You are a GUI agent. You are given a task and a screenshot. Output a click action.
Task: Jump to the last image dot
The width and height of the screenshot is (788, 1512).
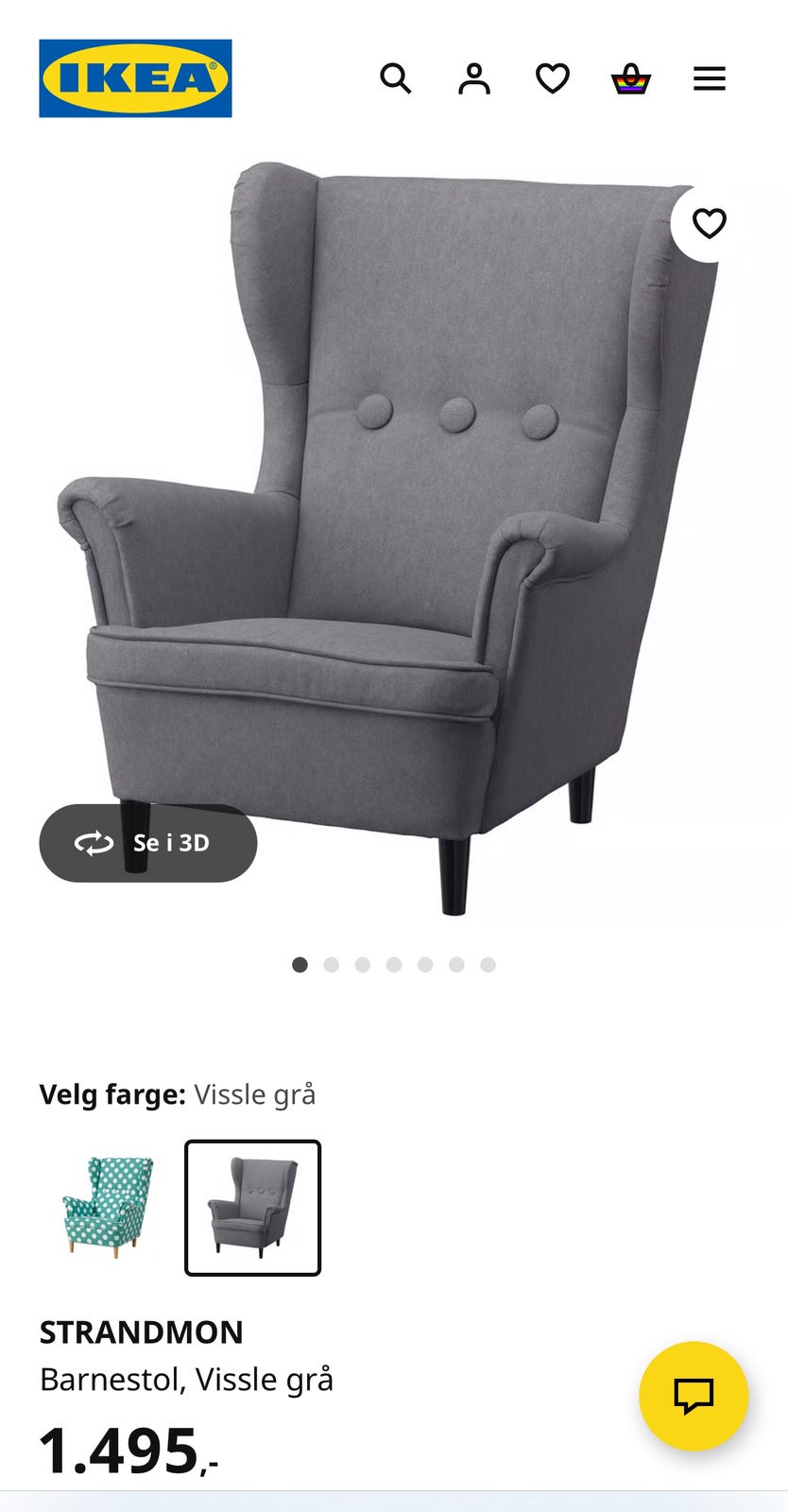click(488, 965)
